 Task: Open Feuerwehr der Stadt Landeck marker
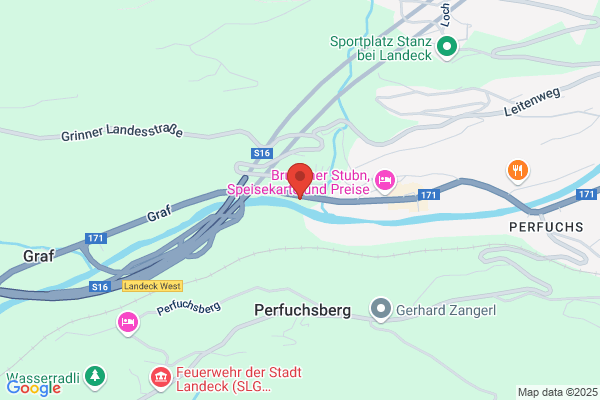(161, 379)
